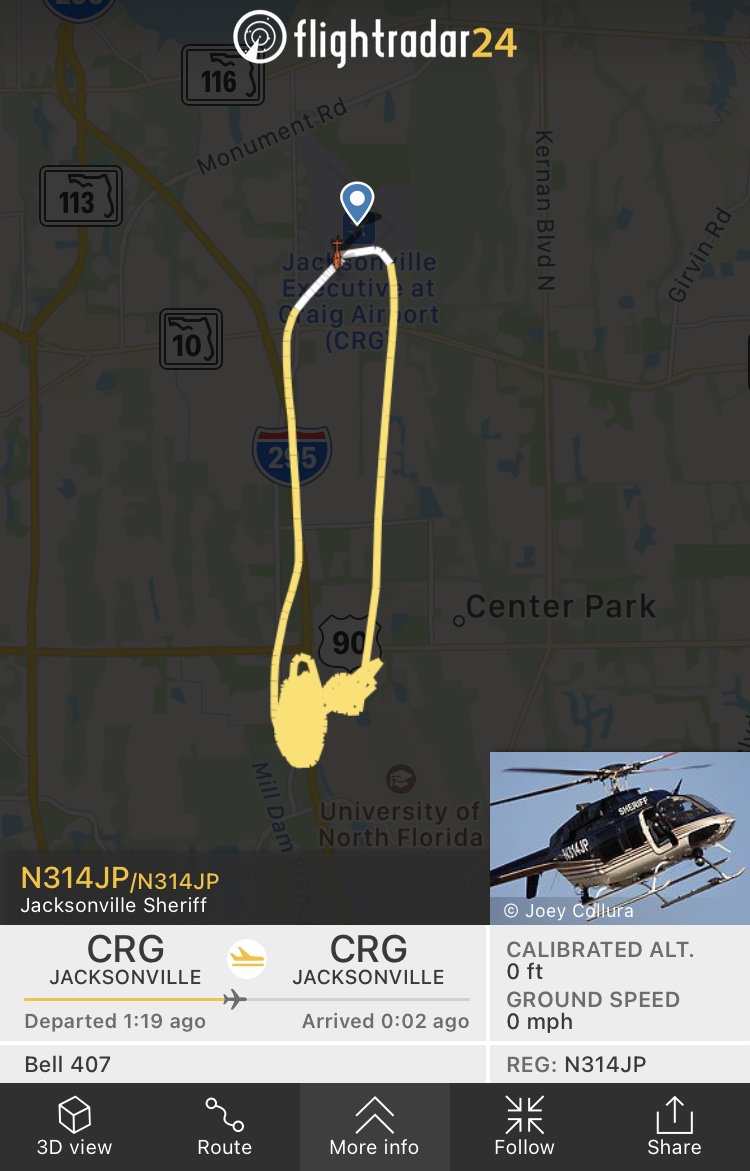Screen dimensions: 750x1171
Task: Share this flight
Action: pos(674,1127)
